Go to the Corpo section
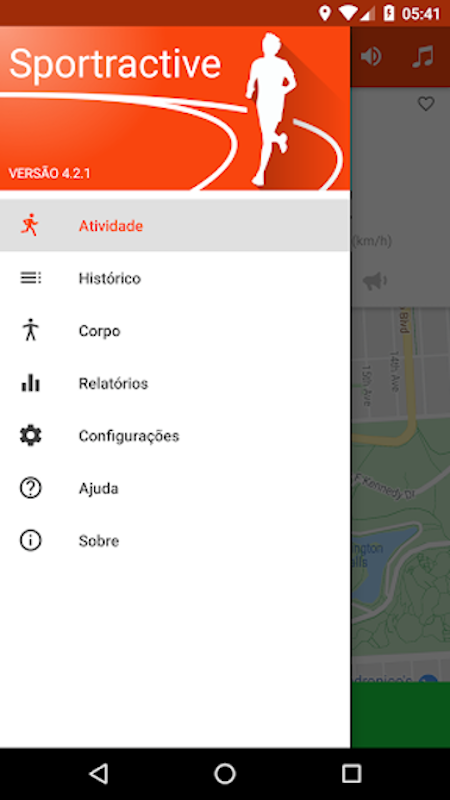The height and width of the screenshot is (800, 450). 175,331
